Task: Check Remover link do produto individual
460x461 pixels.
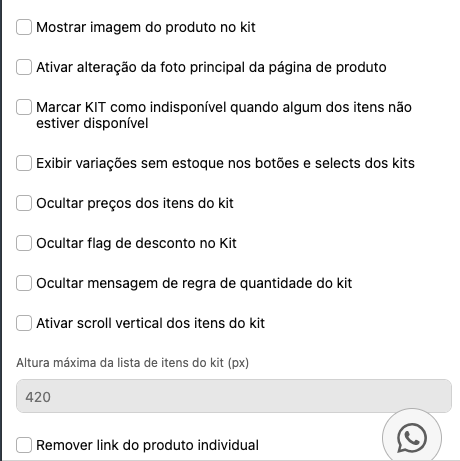Action: tap(24, 445)
